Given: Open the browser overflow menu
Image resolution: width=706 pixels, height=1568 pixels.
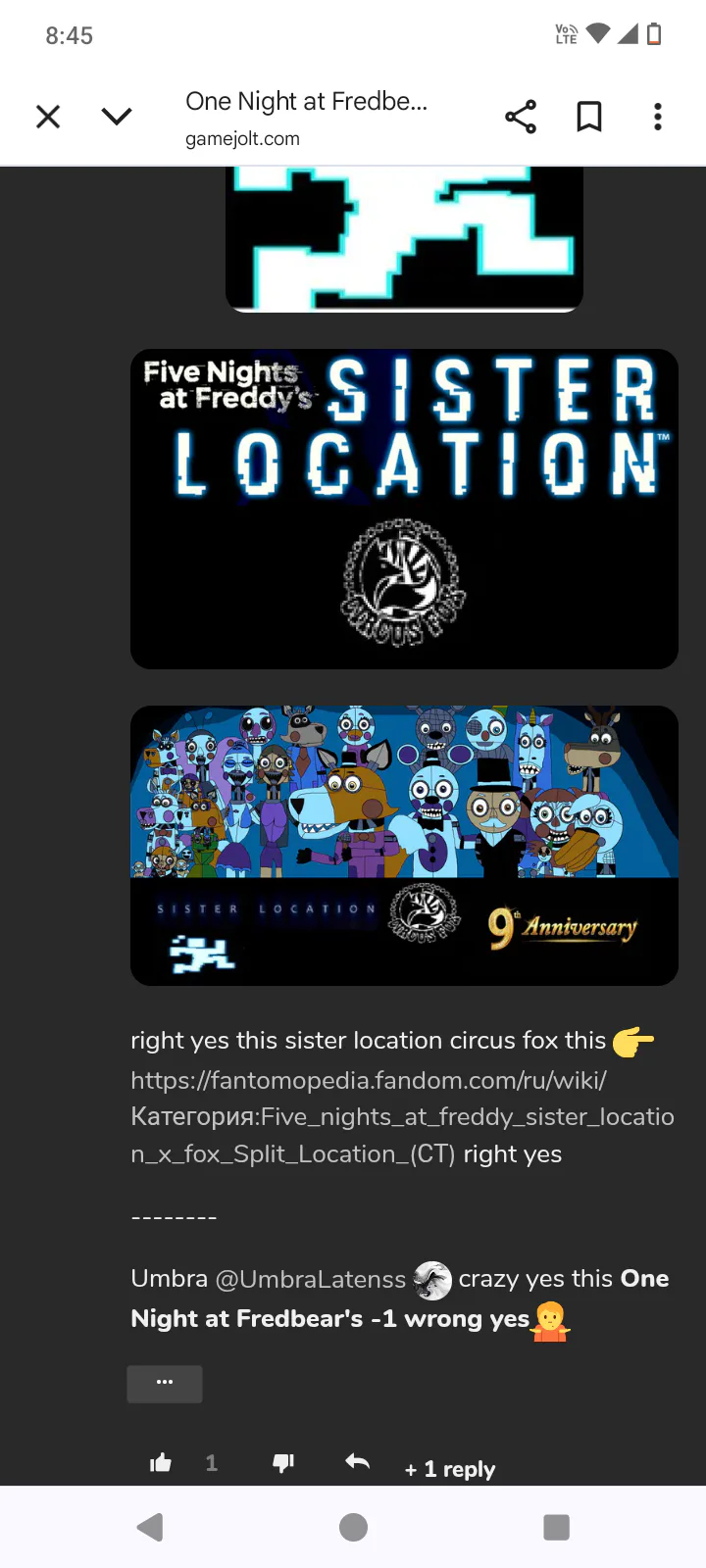Looking at the screenshot, I should click(x=658, y=117).
